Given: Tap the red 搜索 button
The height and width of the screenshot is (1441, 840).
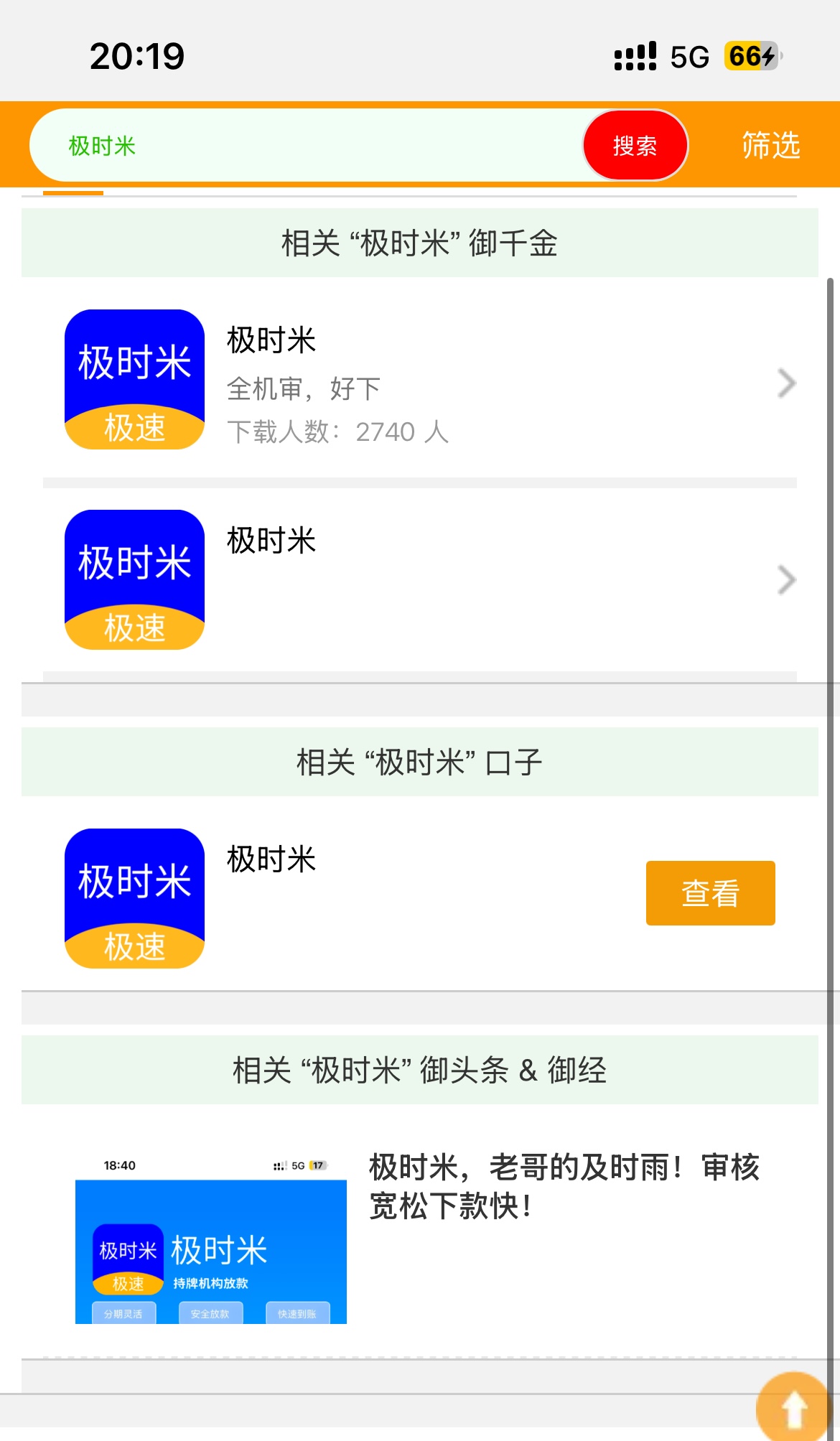Looking at the screenshot, I should pos(635,146).
